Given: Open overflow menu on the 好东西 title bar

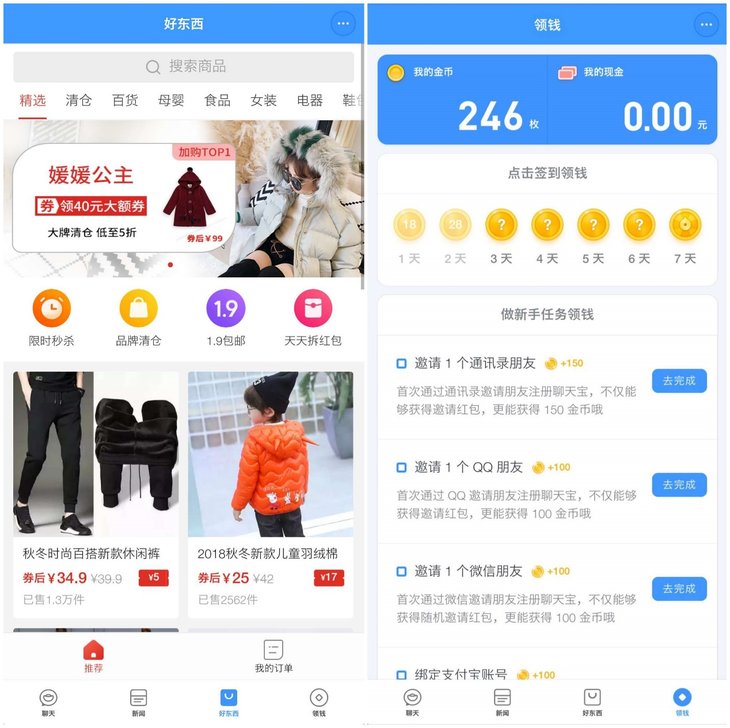Looking at the screenshot, I should click(x=343, y=23).
